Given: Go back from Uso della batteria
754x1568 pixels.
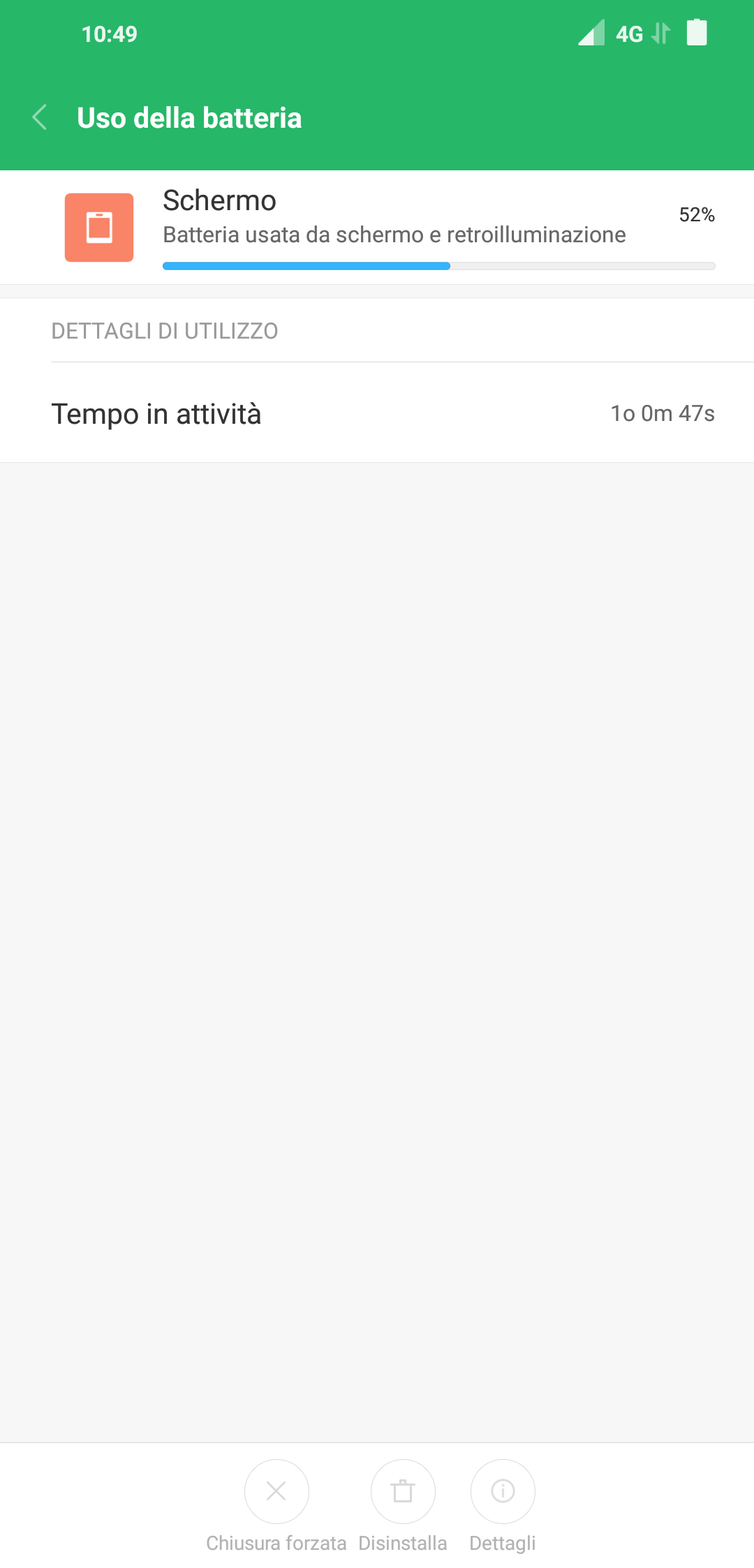Looking at the screenshot, I should tap(40, 117).
